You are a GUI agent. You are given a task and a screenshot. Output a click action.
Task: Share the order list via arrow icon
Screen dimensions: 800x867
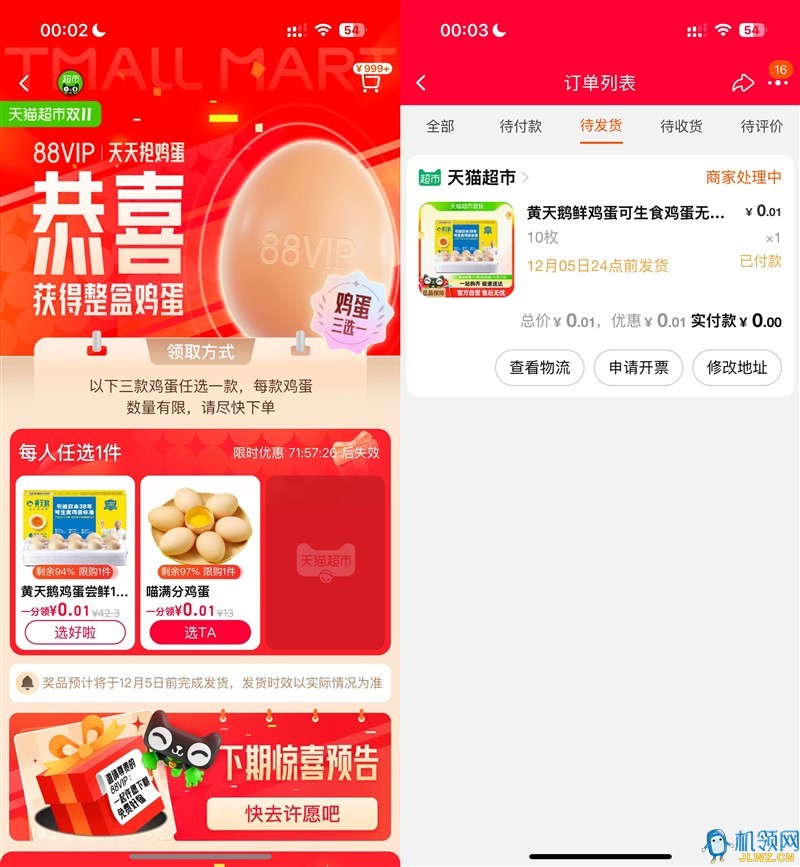click(x=743, y=83)
